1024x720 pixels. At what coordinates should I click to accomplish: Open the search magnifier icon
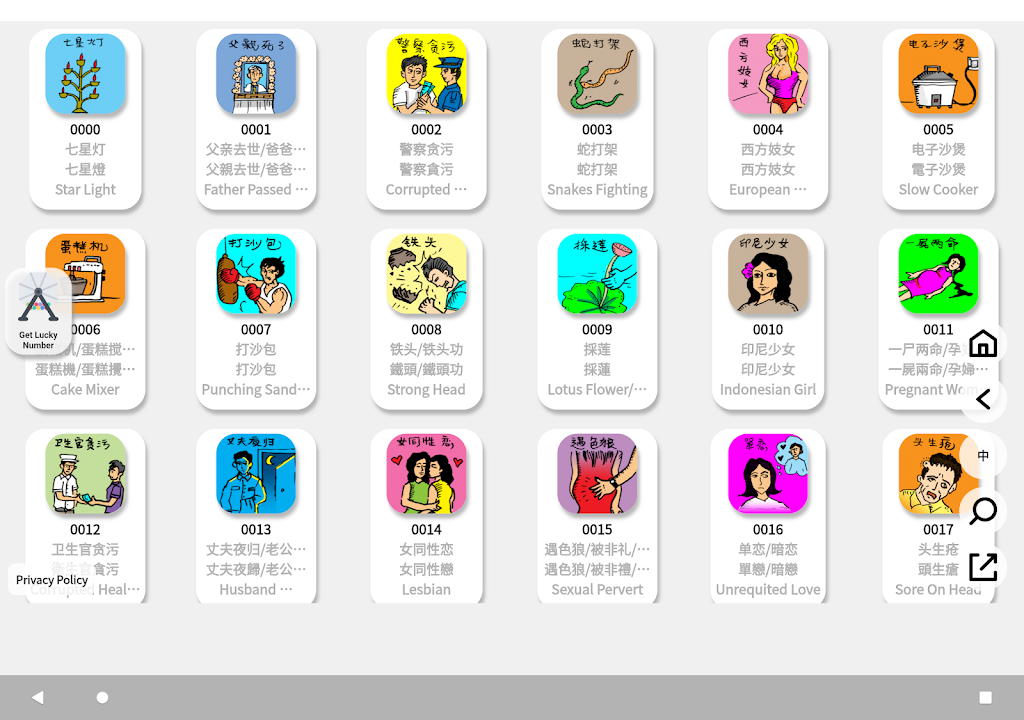983,511
